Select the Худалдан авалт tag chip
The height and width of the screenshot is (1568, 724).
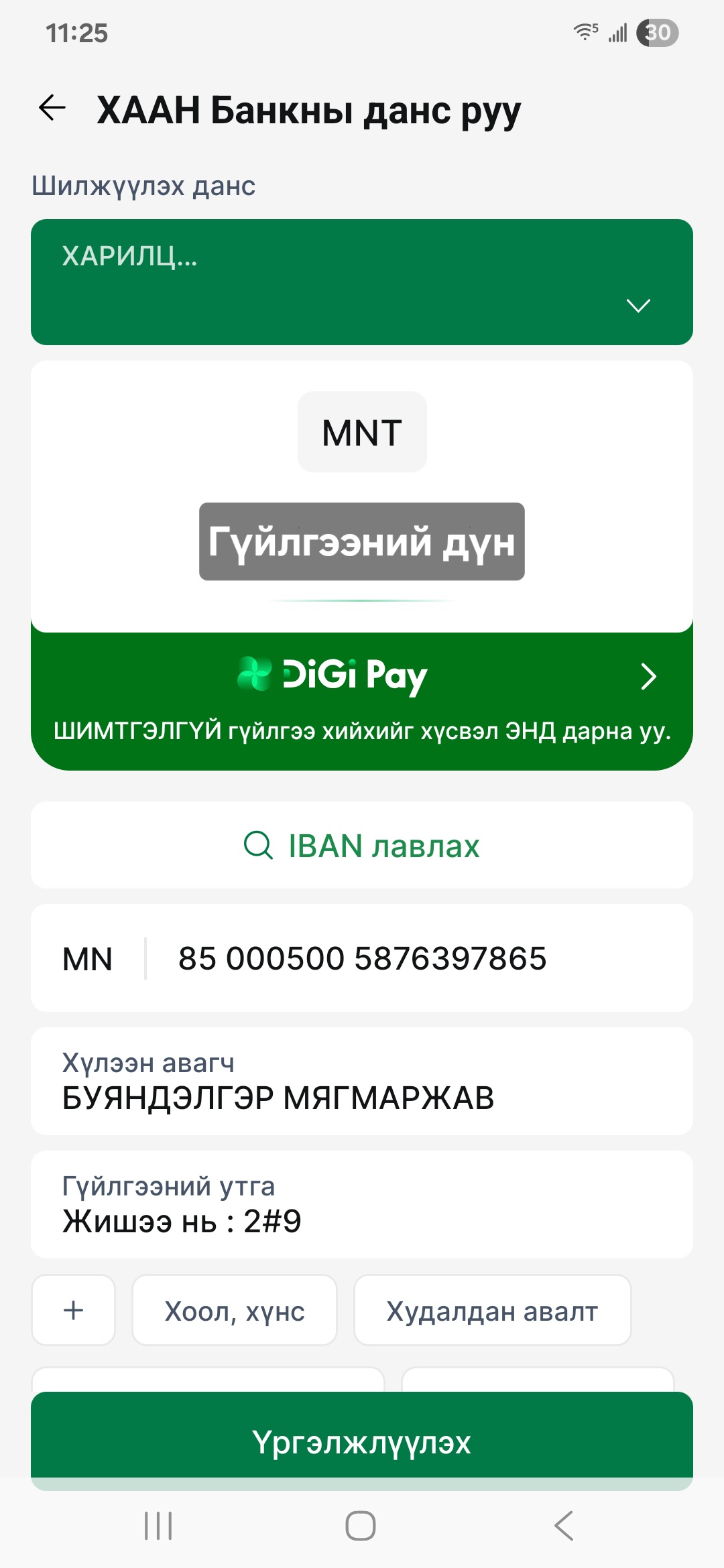(x=493, y=1310)
